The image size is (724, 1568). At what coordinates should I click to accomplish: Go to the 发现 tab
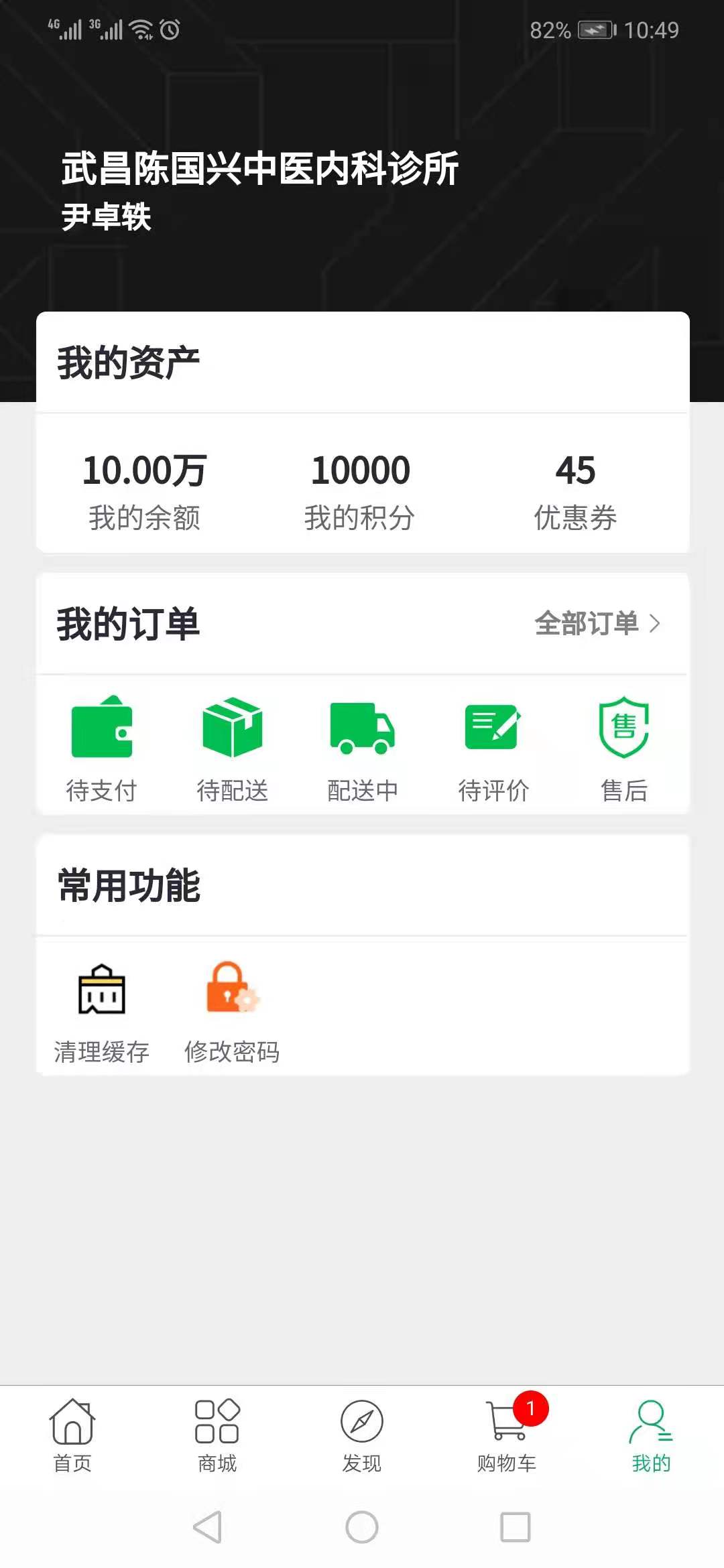click(362, 1435)
